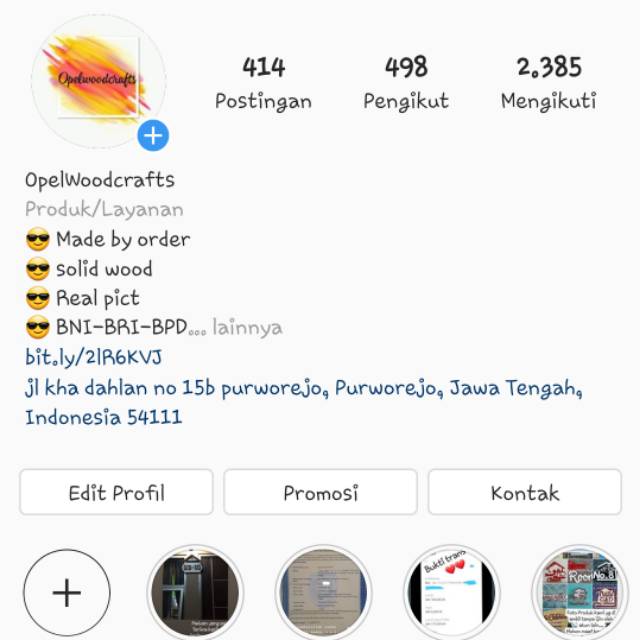Expand the bio with lainnya
640x640 pixels.
(247, 327)
